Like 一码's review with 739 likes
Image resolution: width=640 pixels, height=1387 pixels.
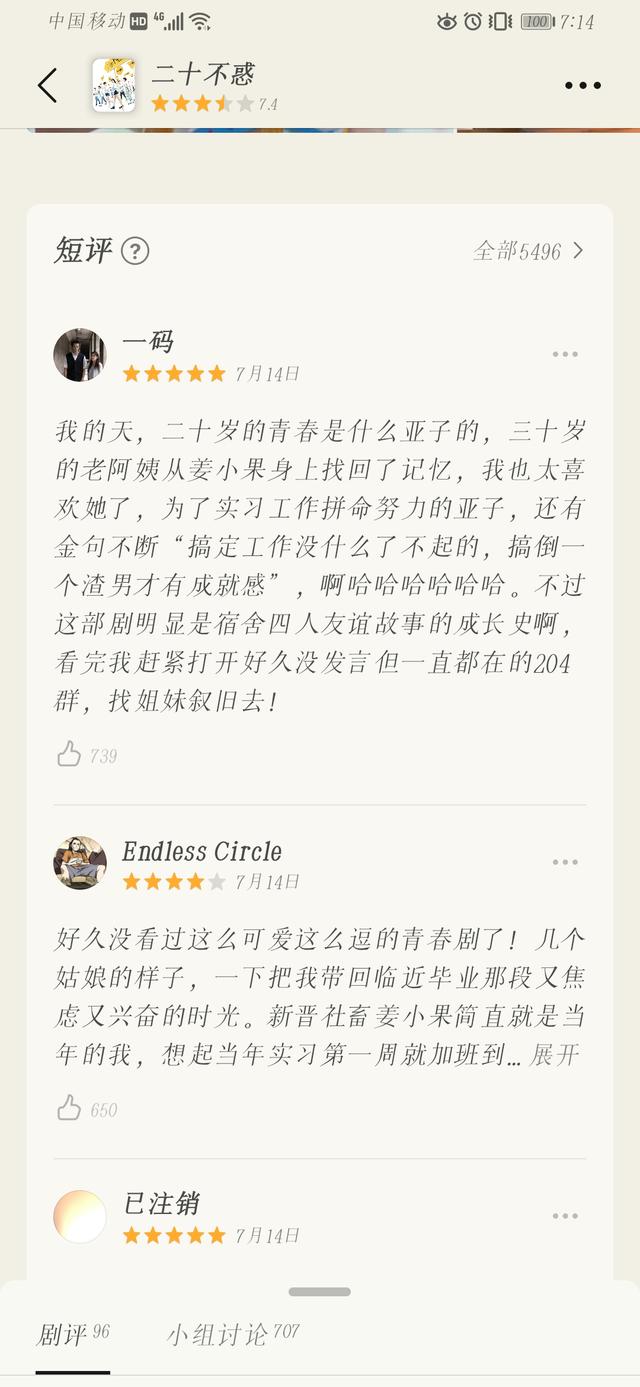(69, 754)
